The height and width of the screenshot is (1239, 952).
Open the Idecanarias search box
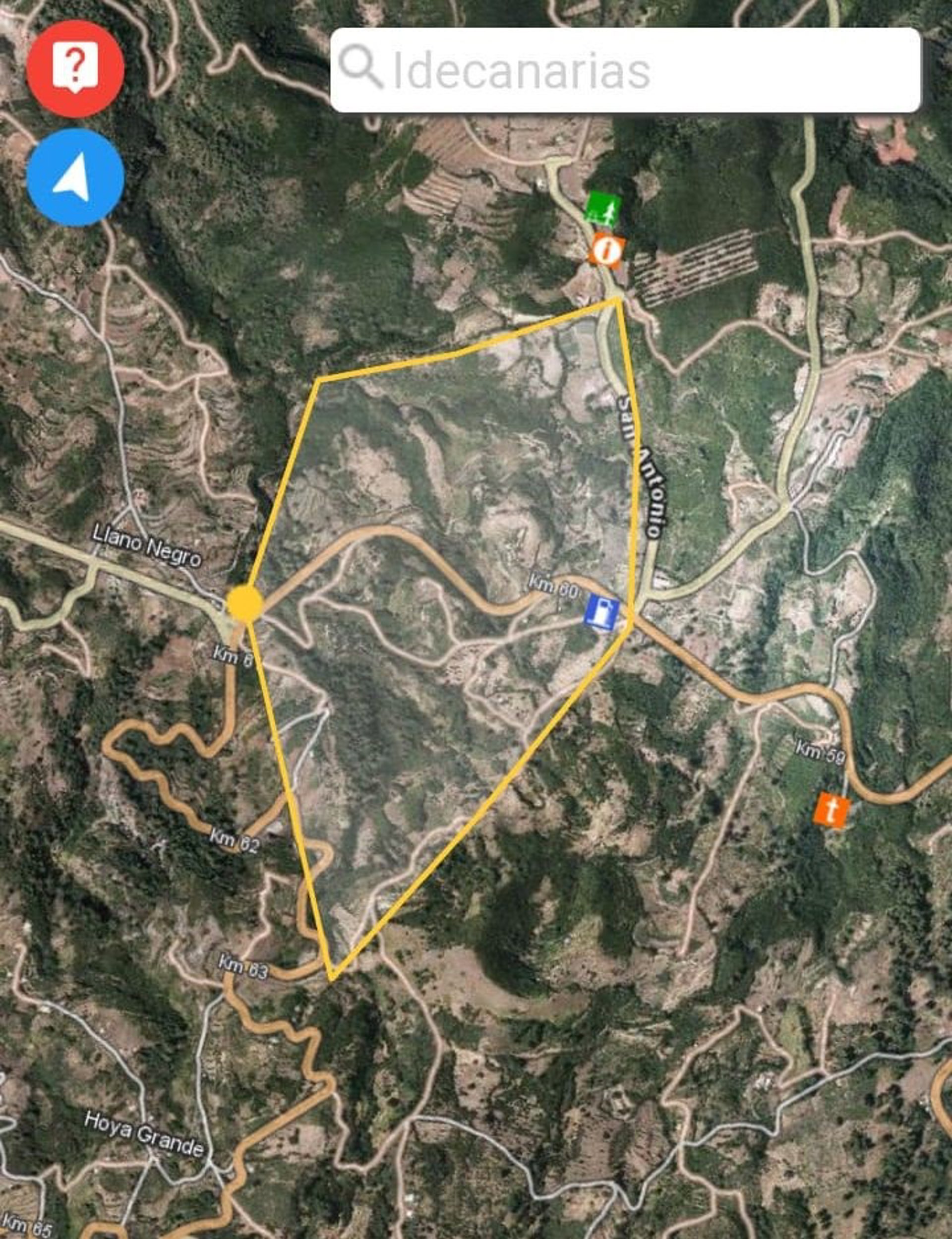pyautogui.click(x=624, y=70)
